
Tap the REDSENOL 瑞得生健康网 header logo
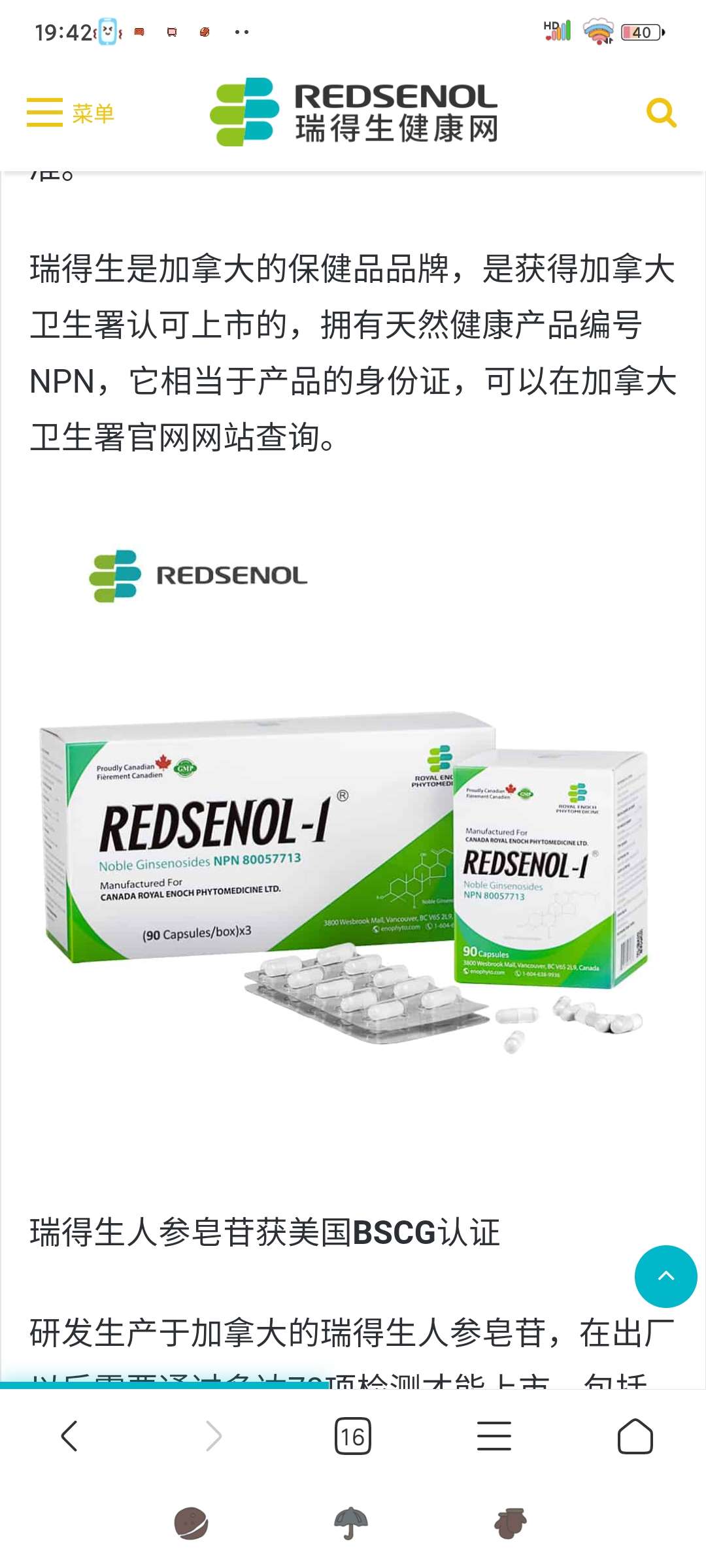pos(354,112)
